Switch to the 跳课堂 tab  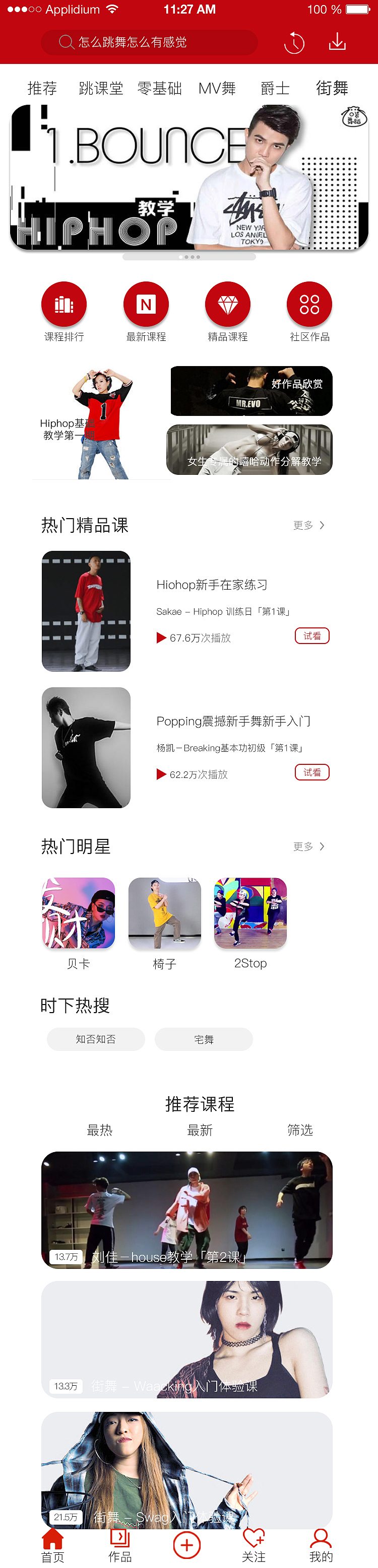(x=101, y=89)
